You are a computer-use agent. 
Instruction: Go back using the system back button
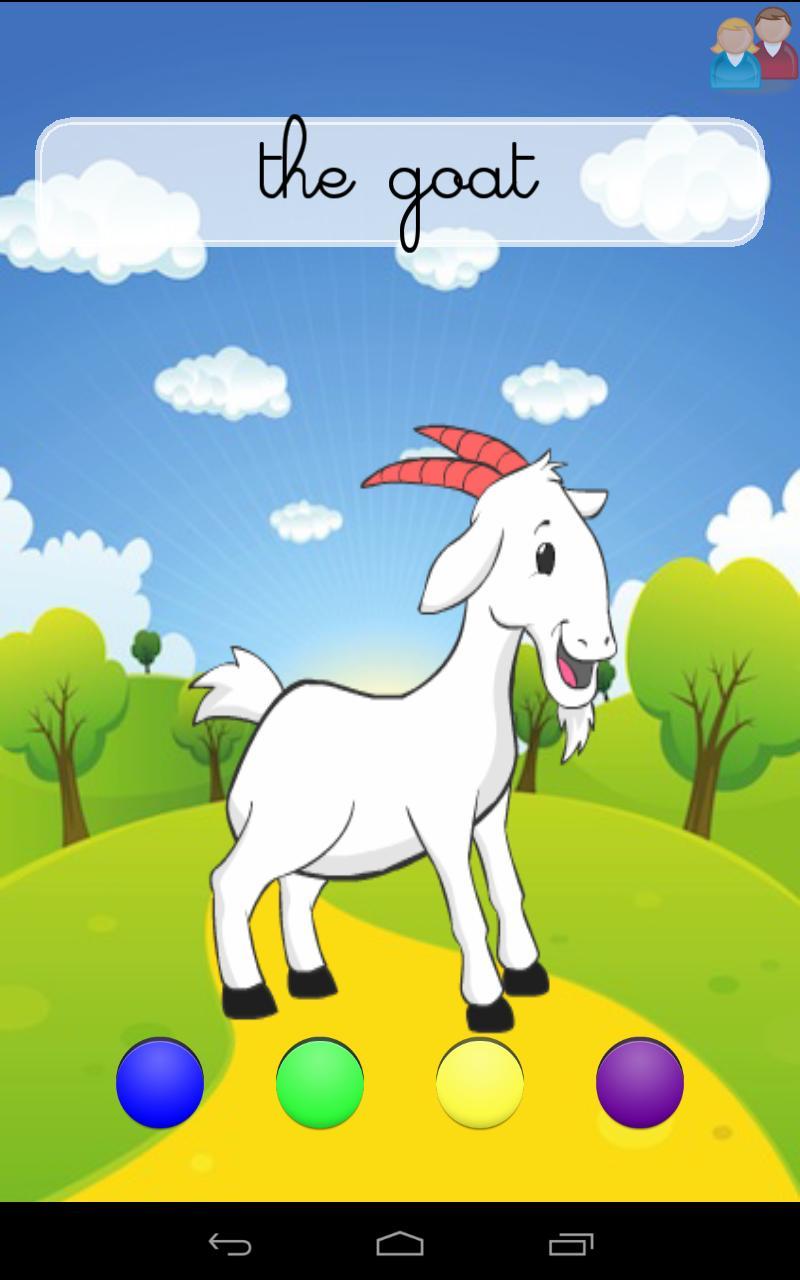229,1244
